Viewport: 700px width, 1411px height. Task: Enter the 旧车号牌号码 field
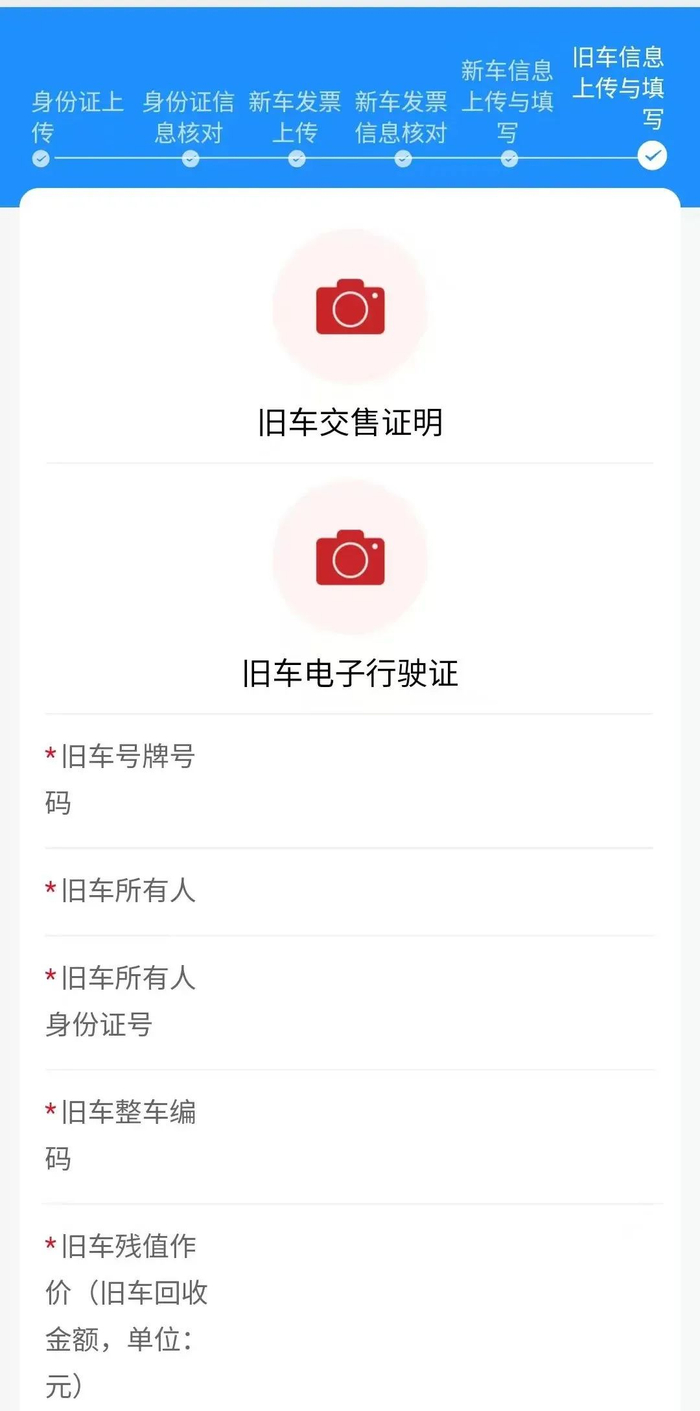(x=430, y=781)
